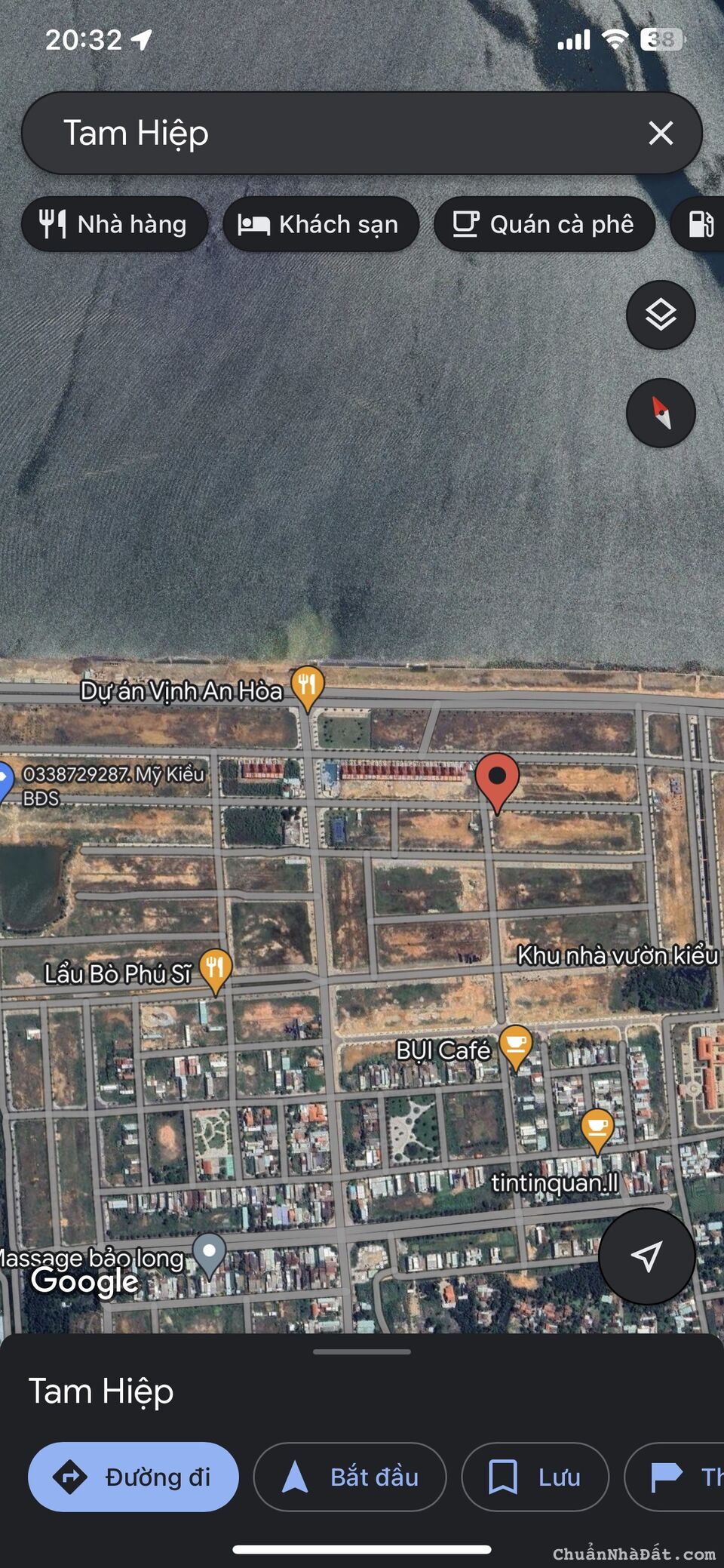Open the Lẩu Bò Phú Sĩ pin
Viewport: 724px width, 1568px height.
pyautogui.click(x=215, y=968)
